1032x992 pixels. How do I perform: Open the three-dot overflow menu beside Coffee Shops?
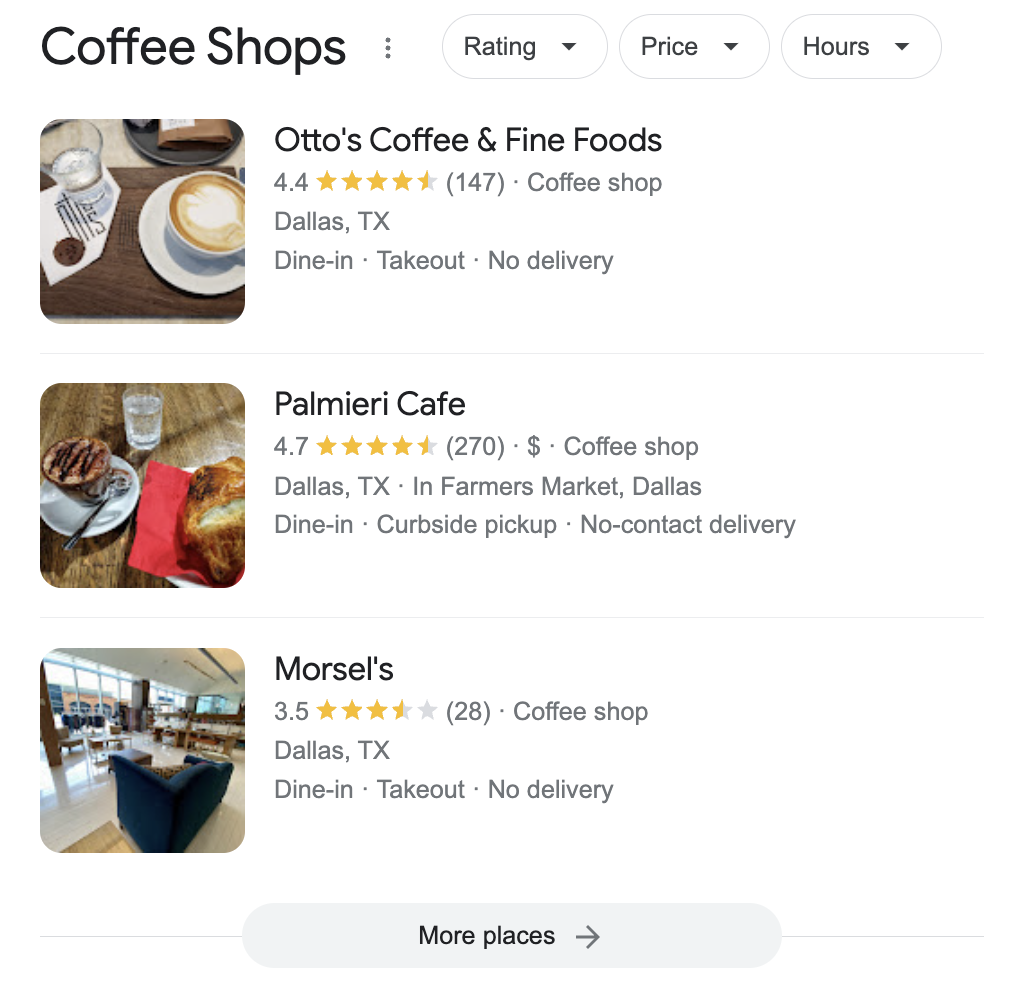(x=388, y=48)
